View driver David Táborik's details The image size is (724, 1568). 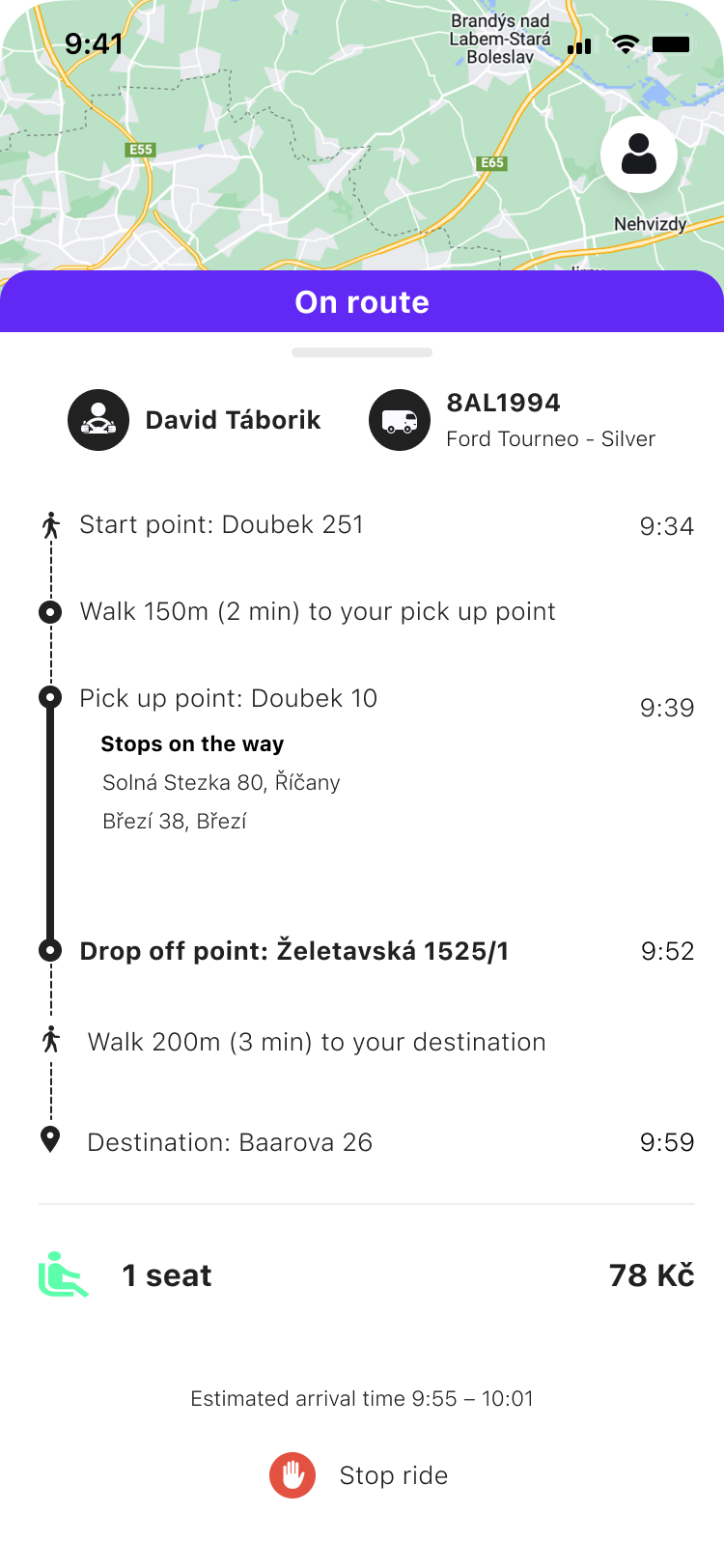coord(195,420)
